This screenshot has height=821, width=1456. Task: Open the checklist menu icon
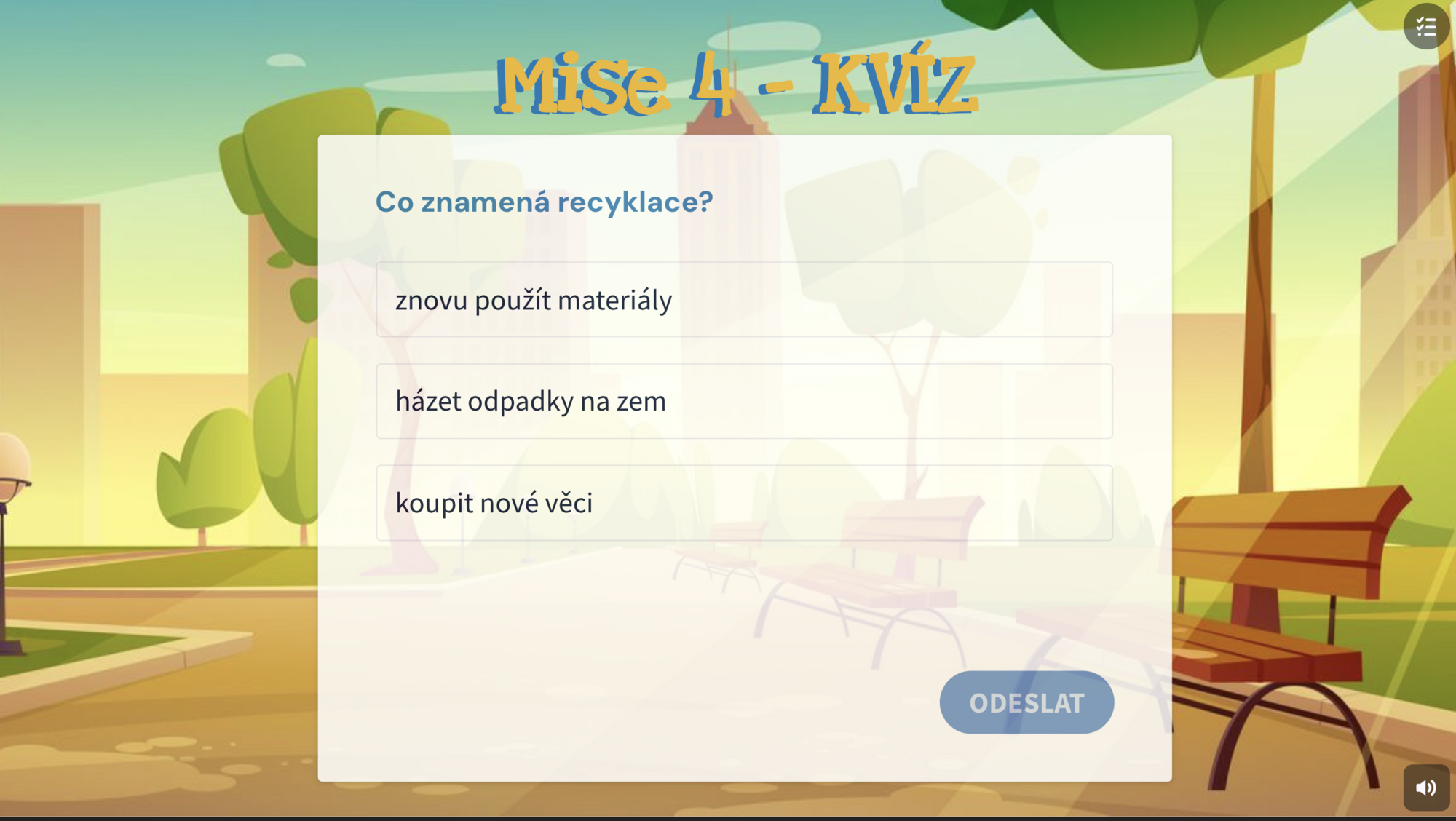1425,27
